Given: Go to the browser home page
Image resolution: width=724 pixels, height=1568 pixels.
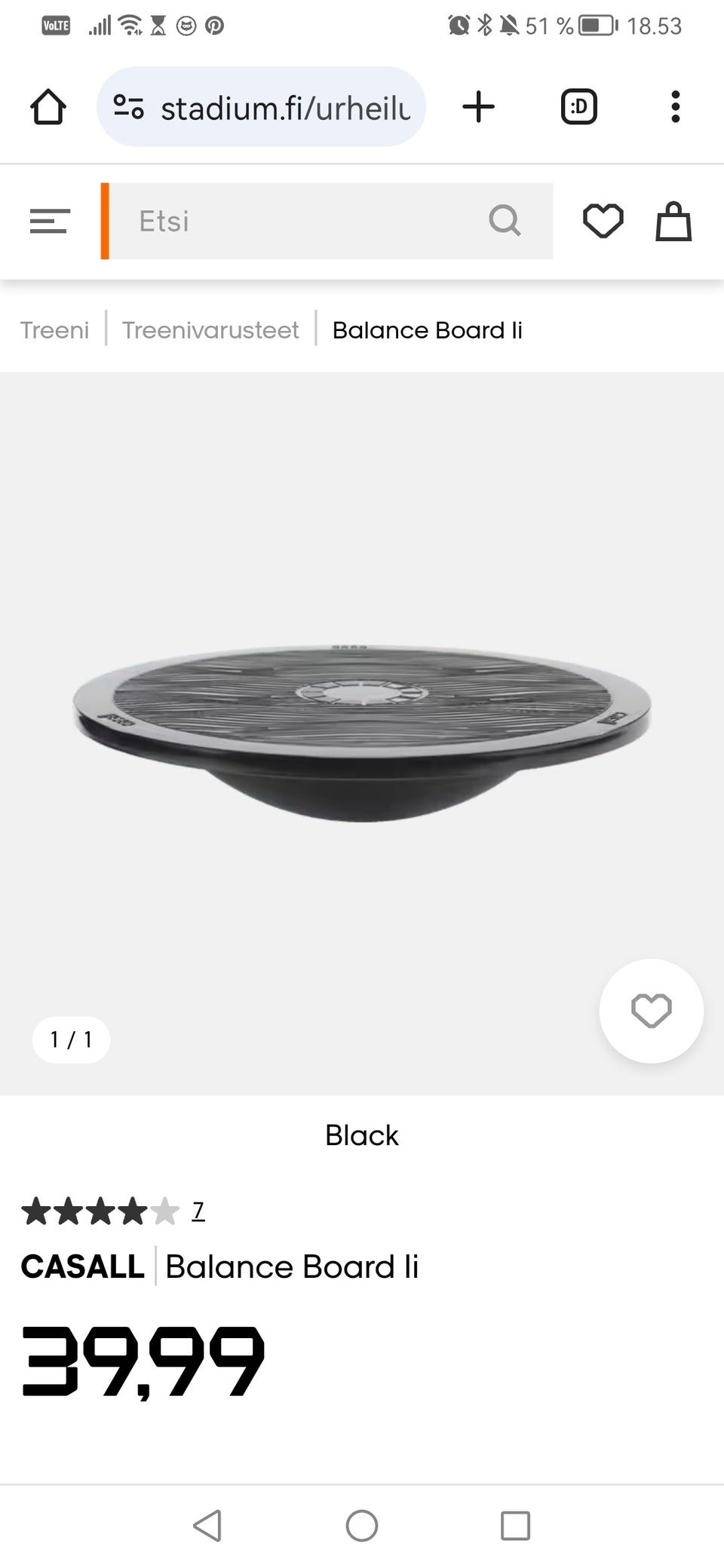Looking at the screenshot, I should point(48,107).
